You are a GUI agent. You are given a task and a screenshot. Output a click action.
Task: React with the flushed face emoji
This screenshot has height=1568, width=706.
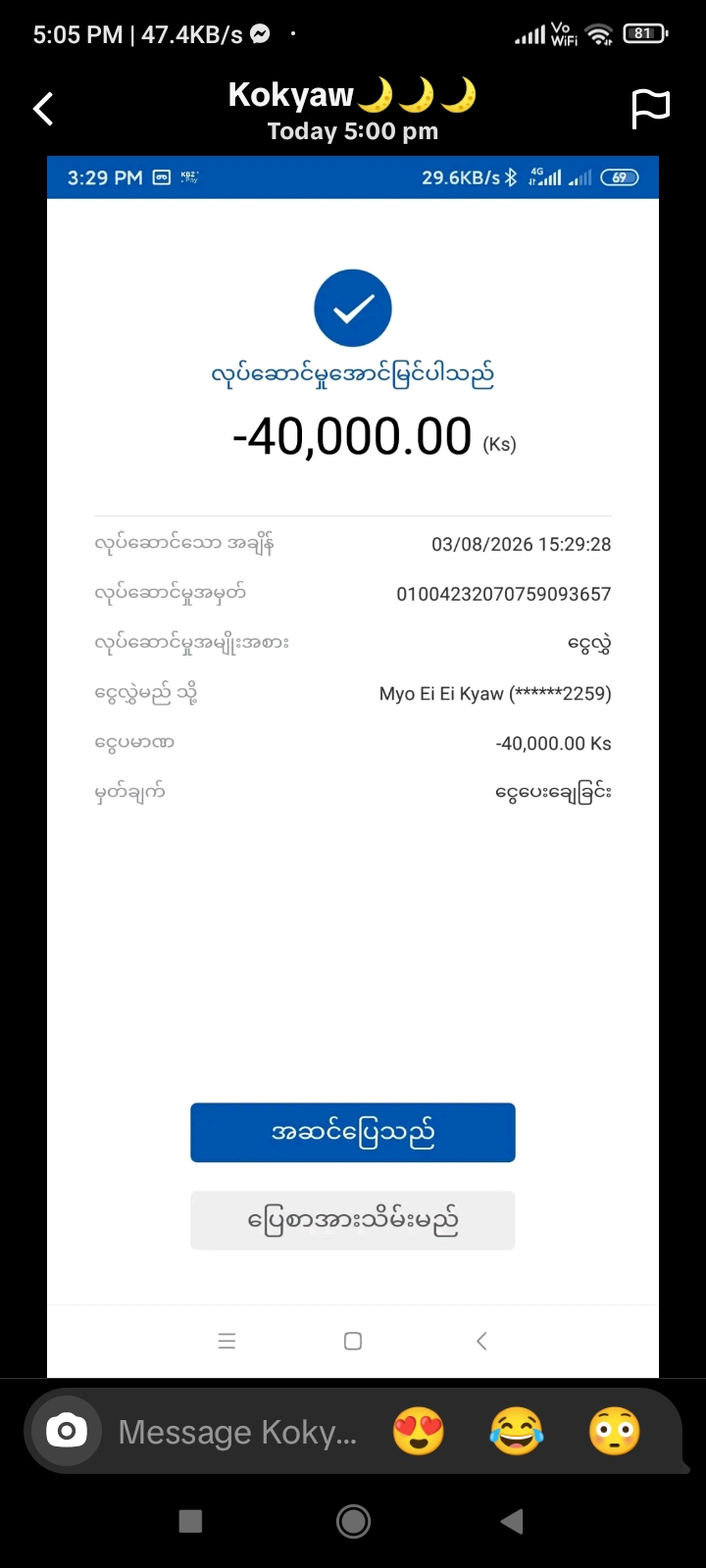point(615,1432)
